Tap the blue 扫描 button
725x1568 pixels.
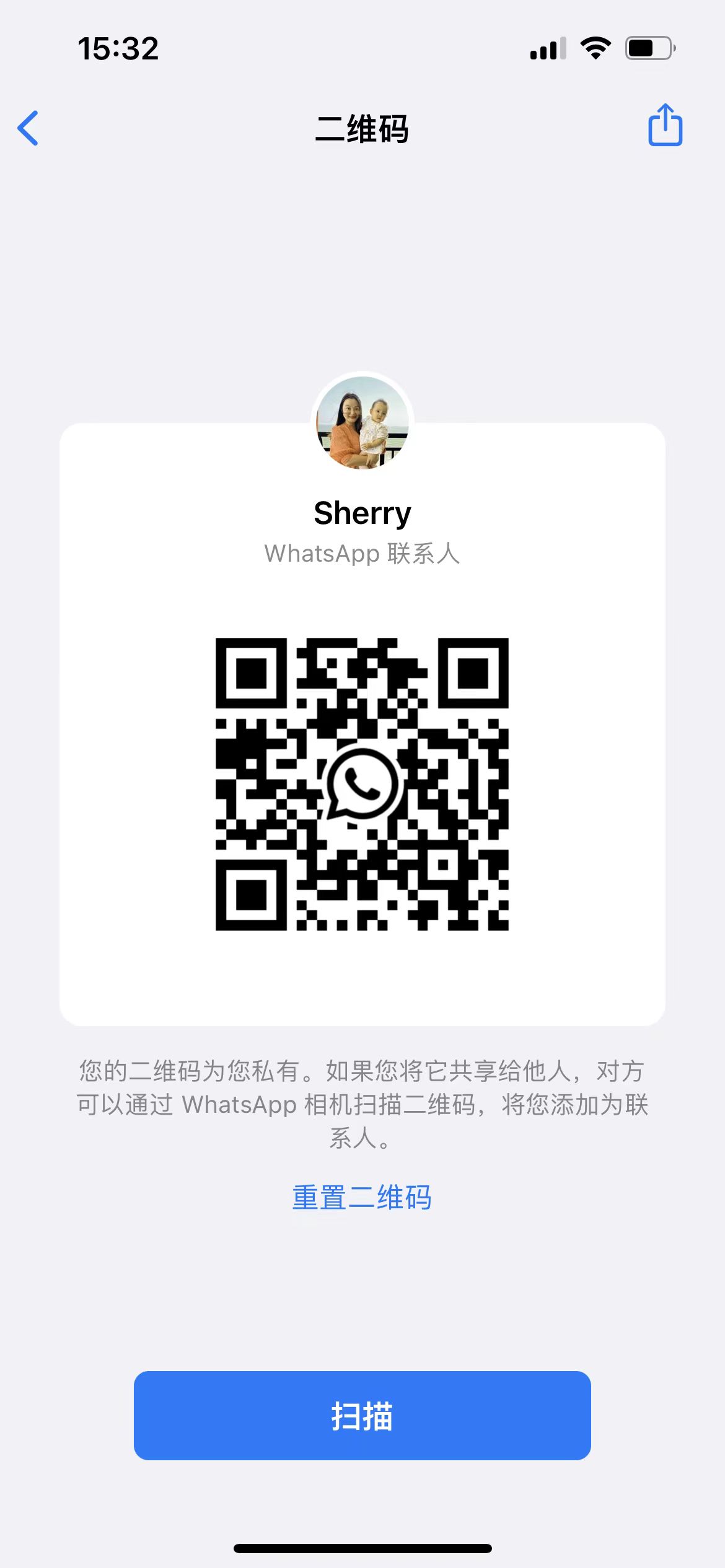(x=362, y=1416)
